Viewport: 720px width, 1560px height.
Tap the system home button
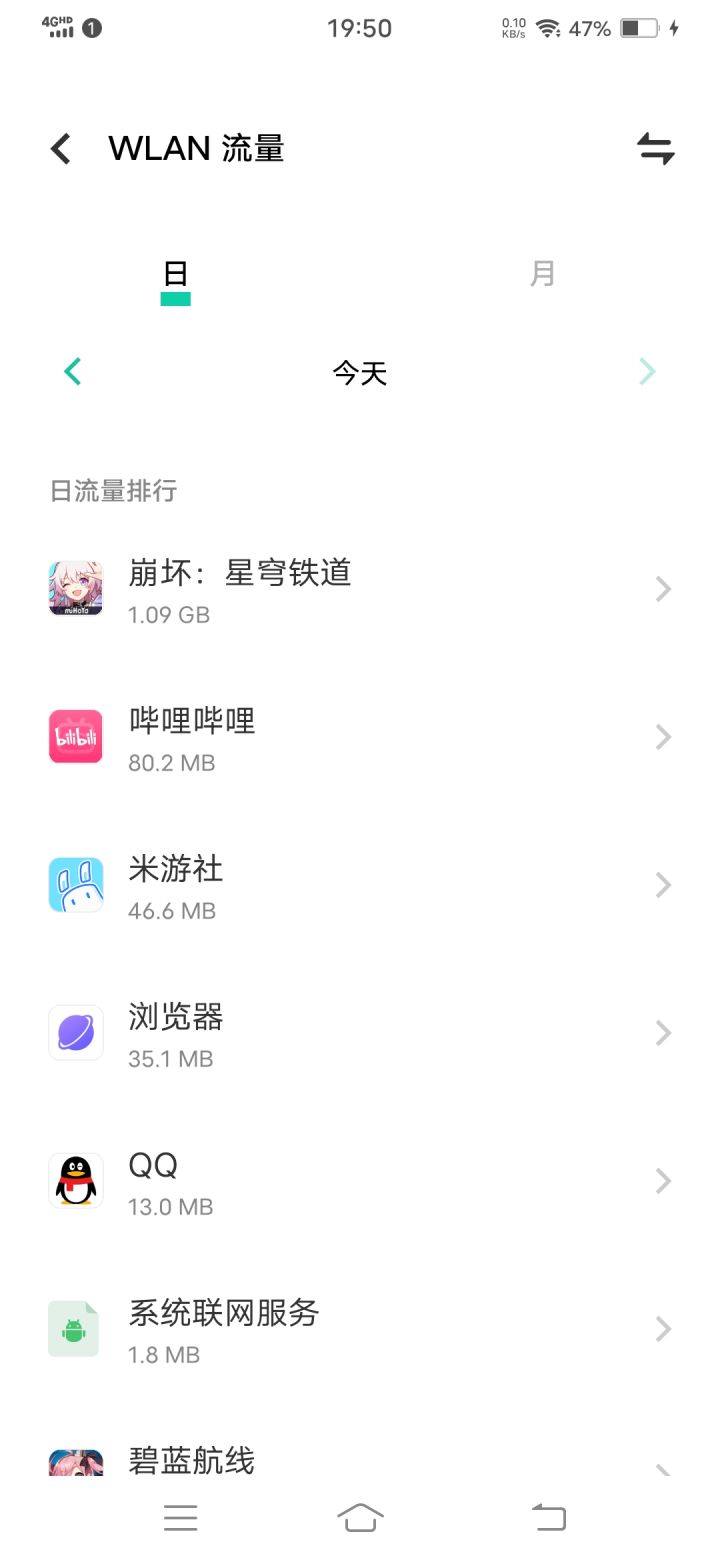360,1518
